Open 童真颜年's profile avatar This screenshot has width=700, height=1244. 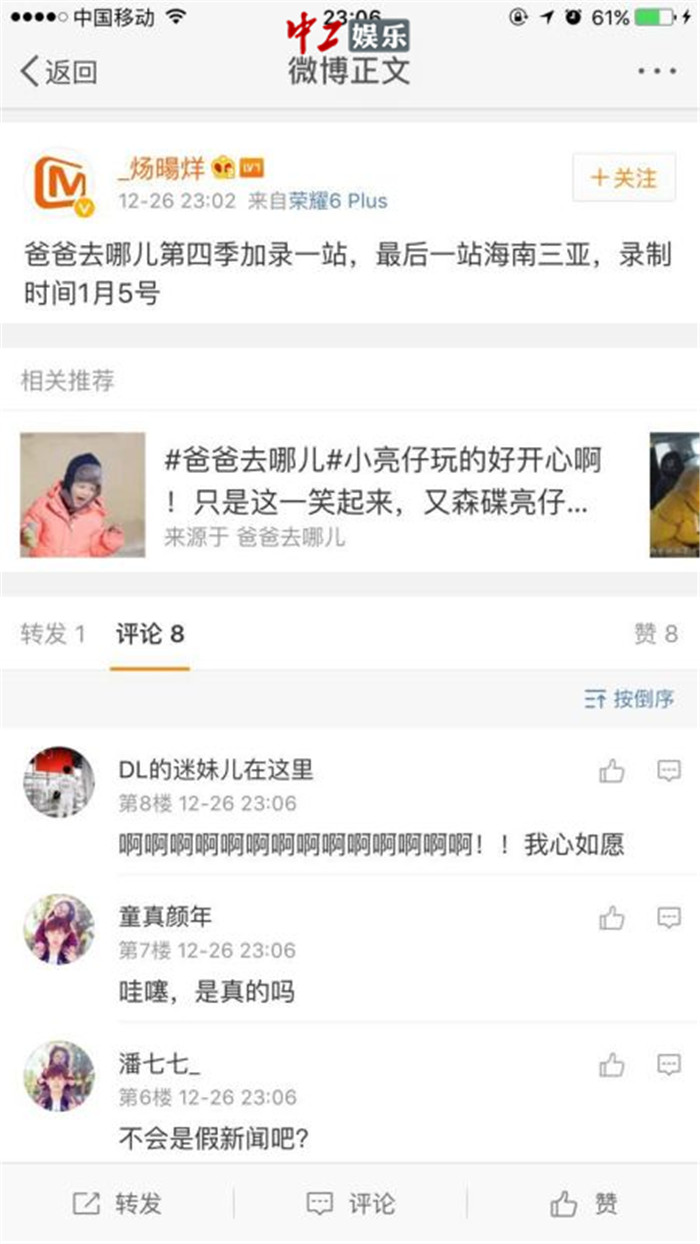click(59, 929)
